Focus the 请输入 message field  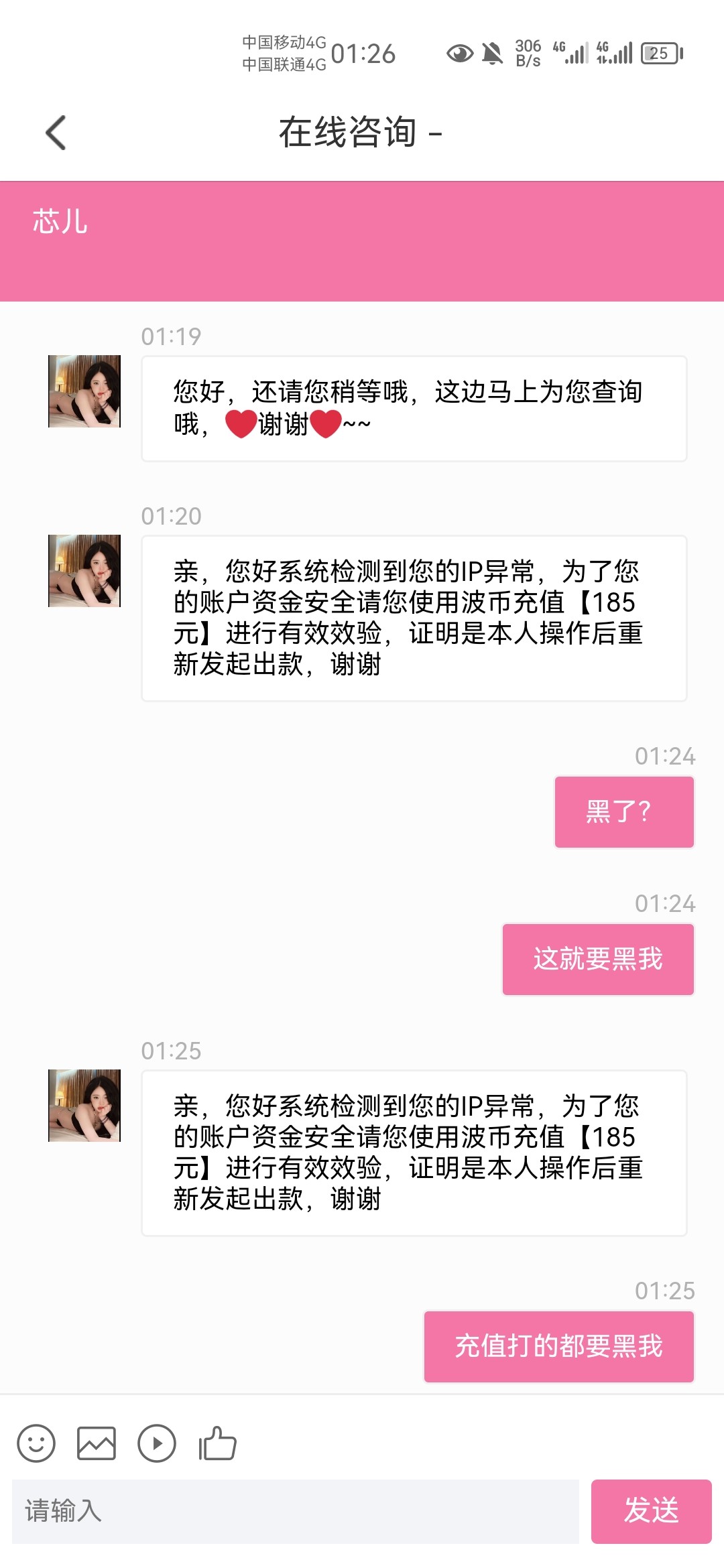(295, 1511)
